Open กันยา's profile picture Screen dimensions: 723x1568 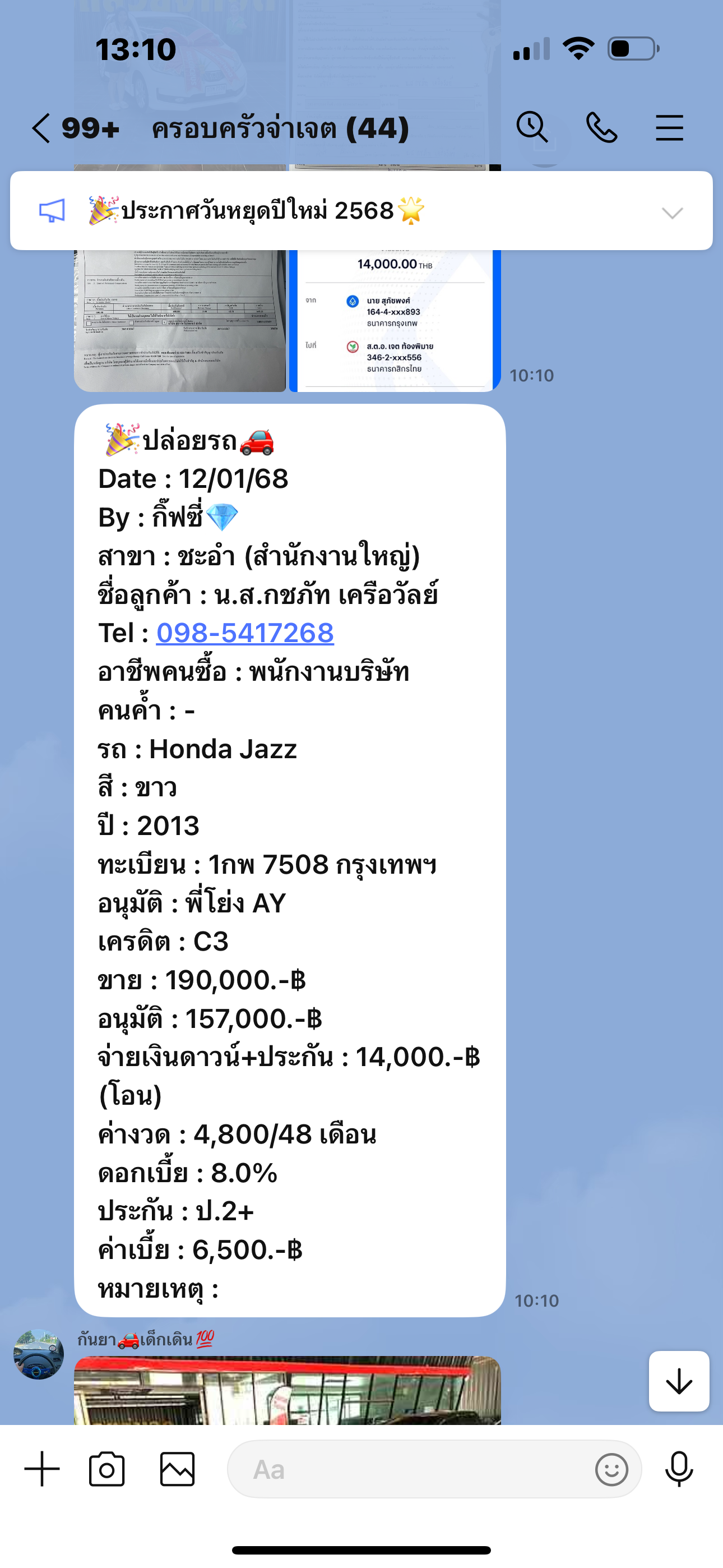pyautogui.click(x=39, y=1354)
